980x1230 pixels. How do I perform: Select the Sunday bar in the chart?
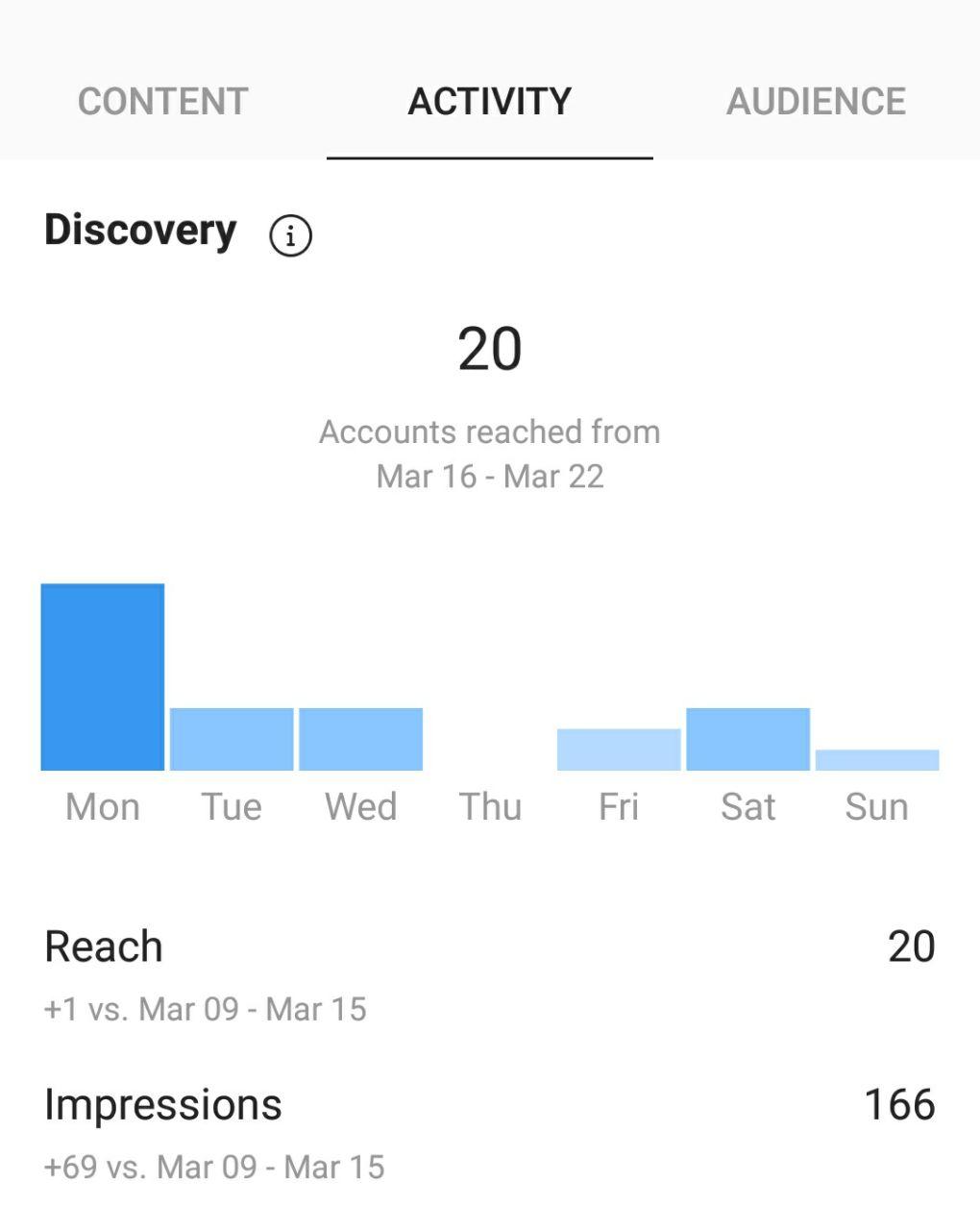tap(877, 759)
